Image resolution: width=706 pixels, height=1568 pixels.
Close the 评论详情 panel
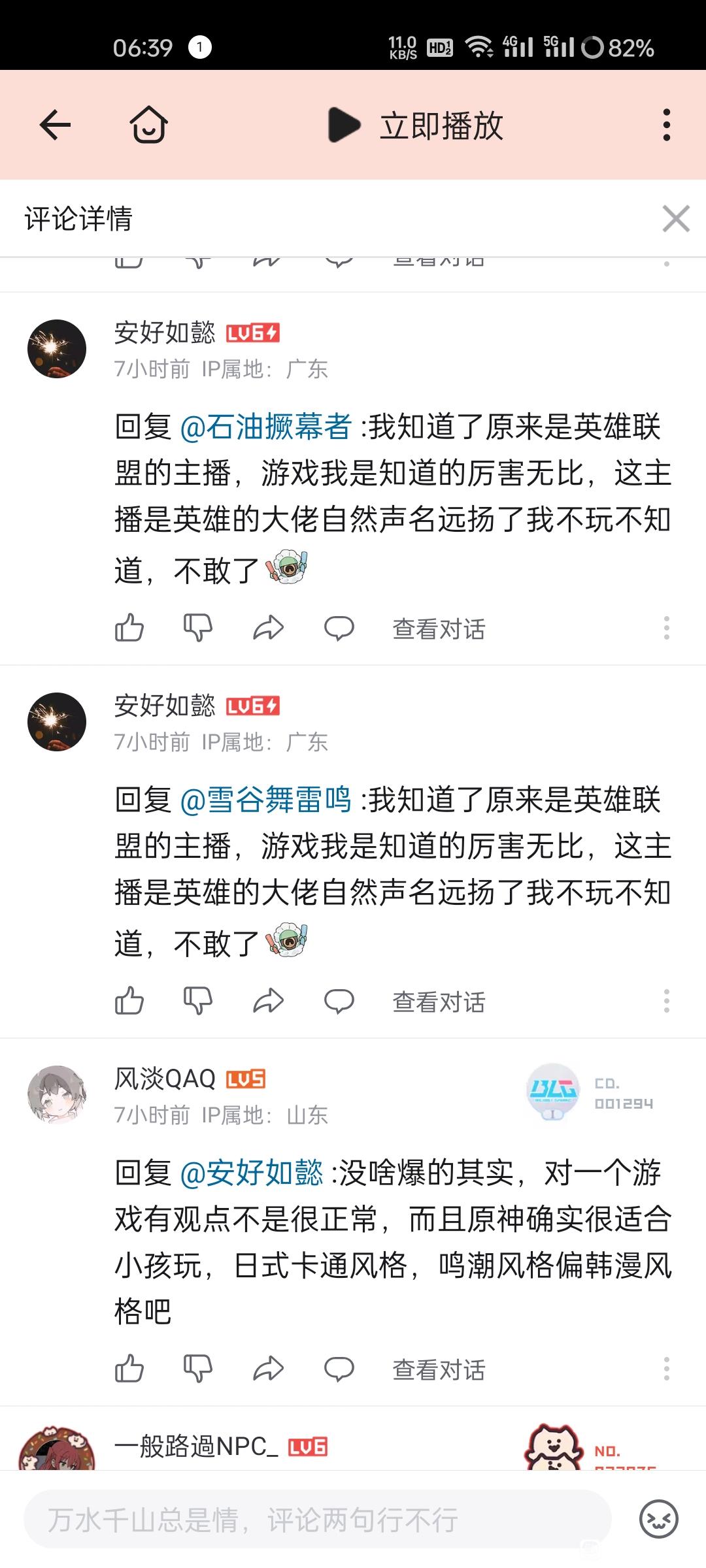click(x=675, y=218)
